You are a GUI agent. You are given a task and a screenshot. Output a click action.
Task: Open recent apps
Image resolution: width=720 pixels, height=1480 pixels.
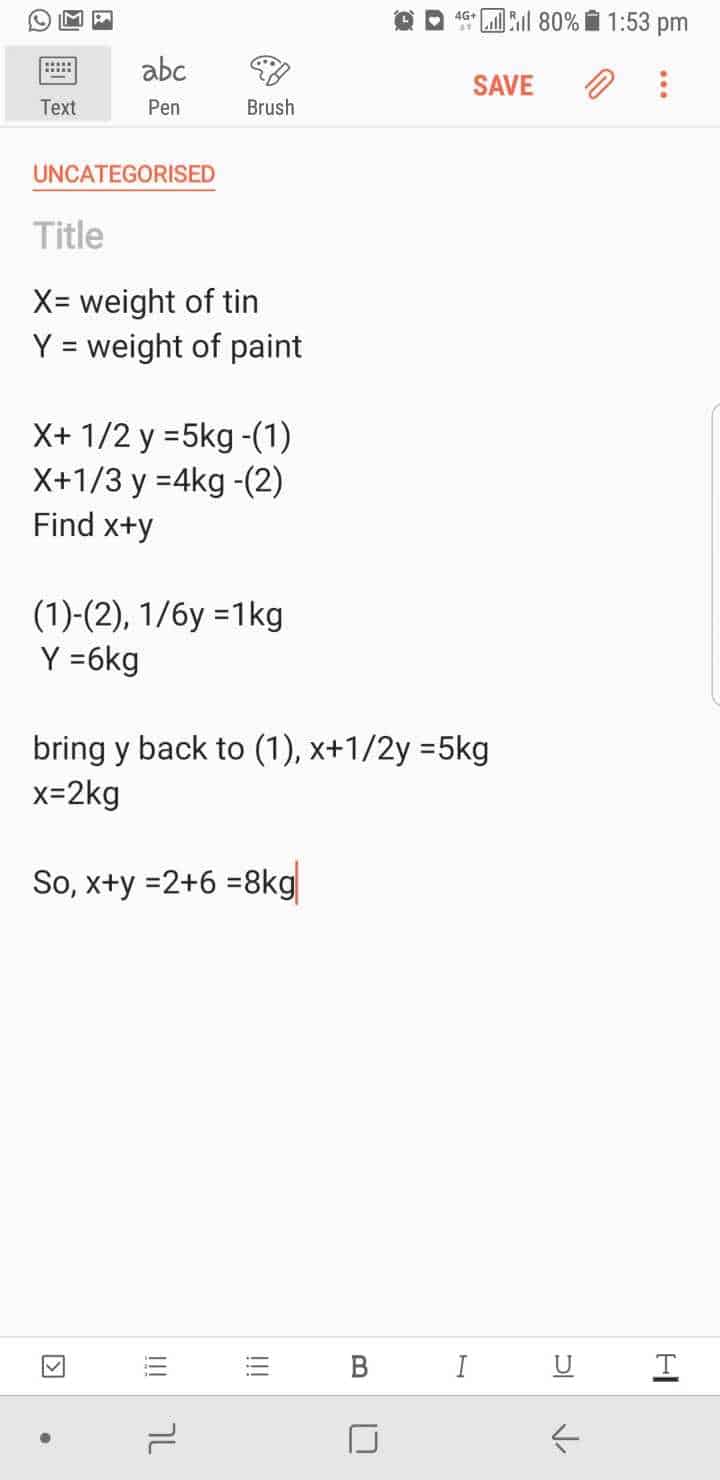coord(162,1439)
